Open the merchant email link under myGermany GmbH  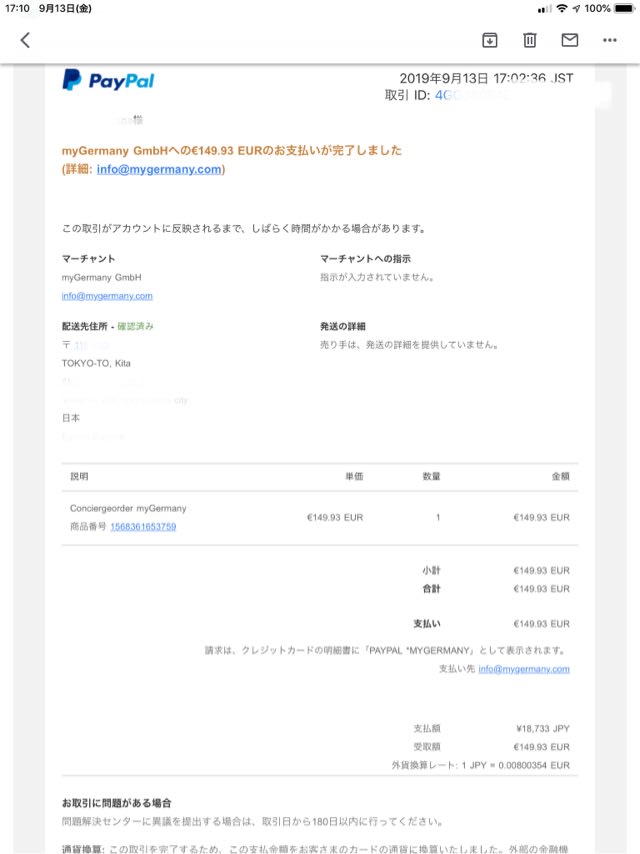(107, 296)
